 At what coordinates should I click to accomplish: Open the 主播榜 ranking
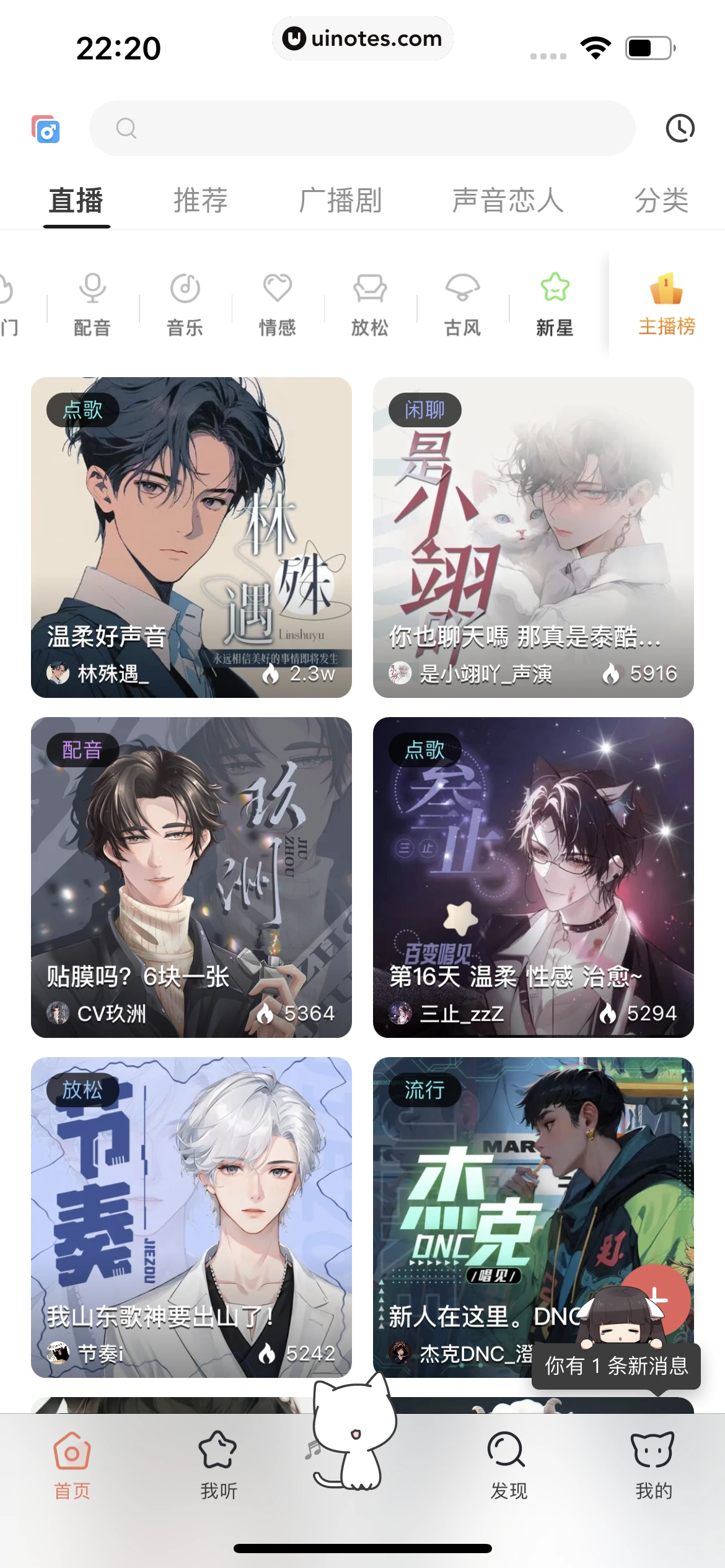(667, 305)
